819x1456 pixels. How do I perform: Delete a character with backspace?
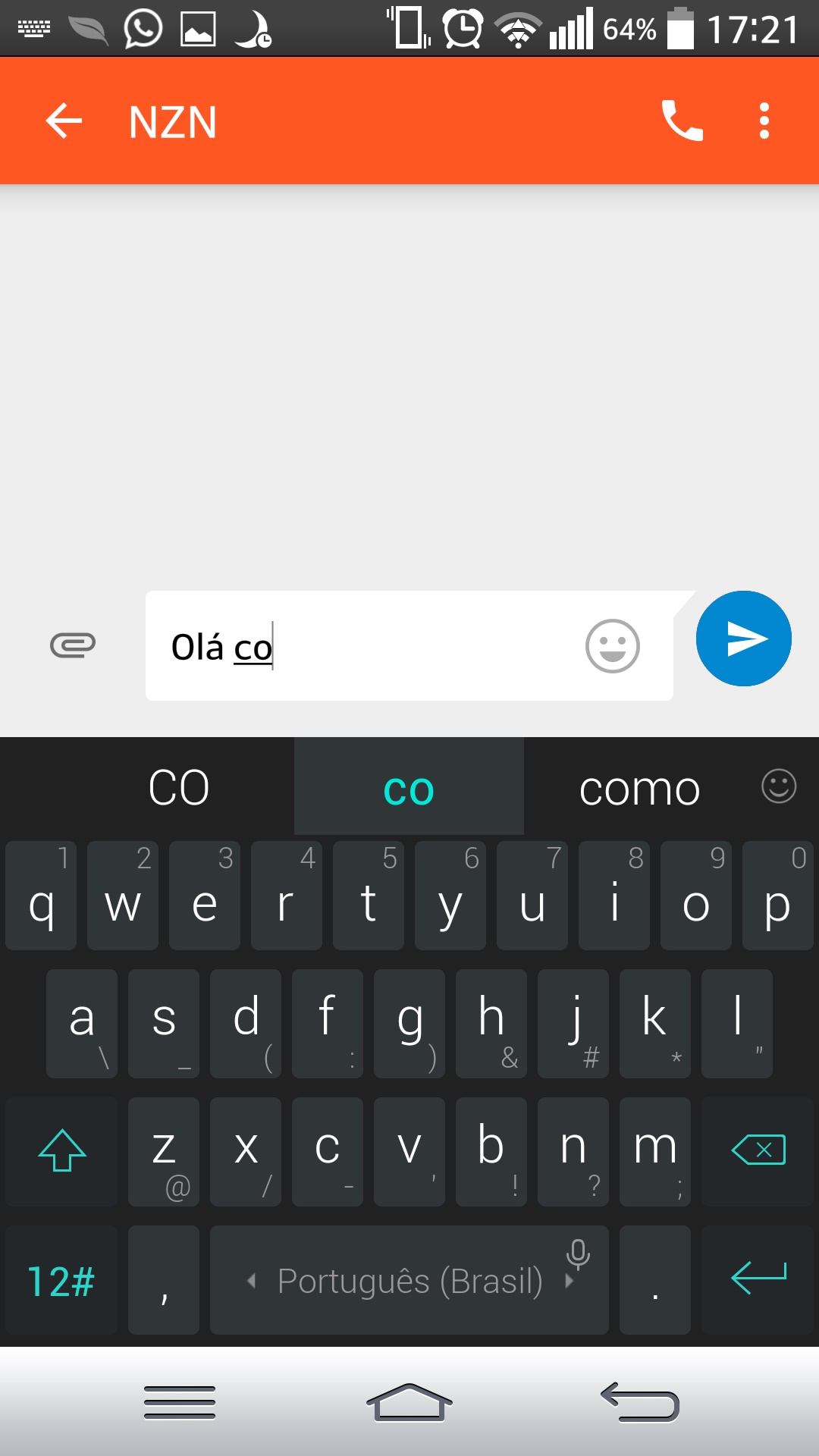point(758,1150)
